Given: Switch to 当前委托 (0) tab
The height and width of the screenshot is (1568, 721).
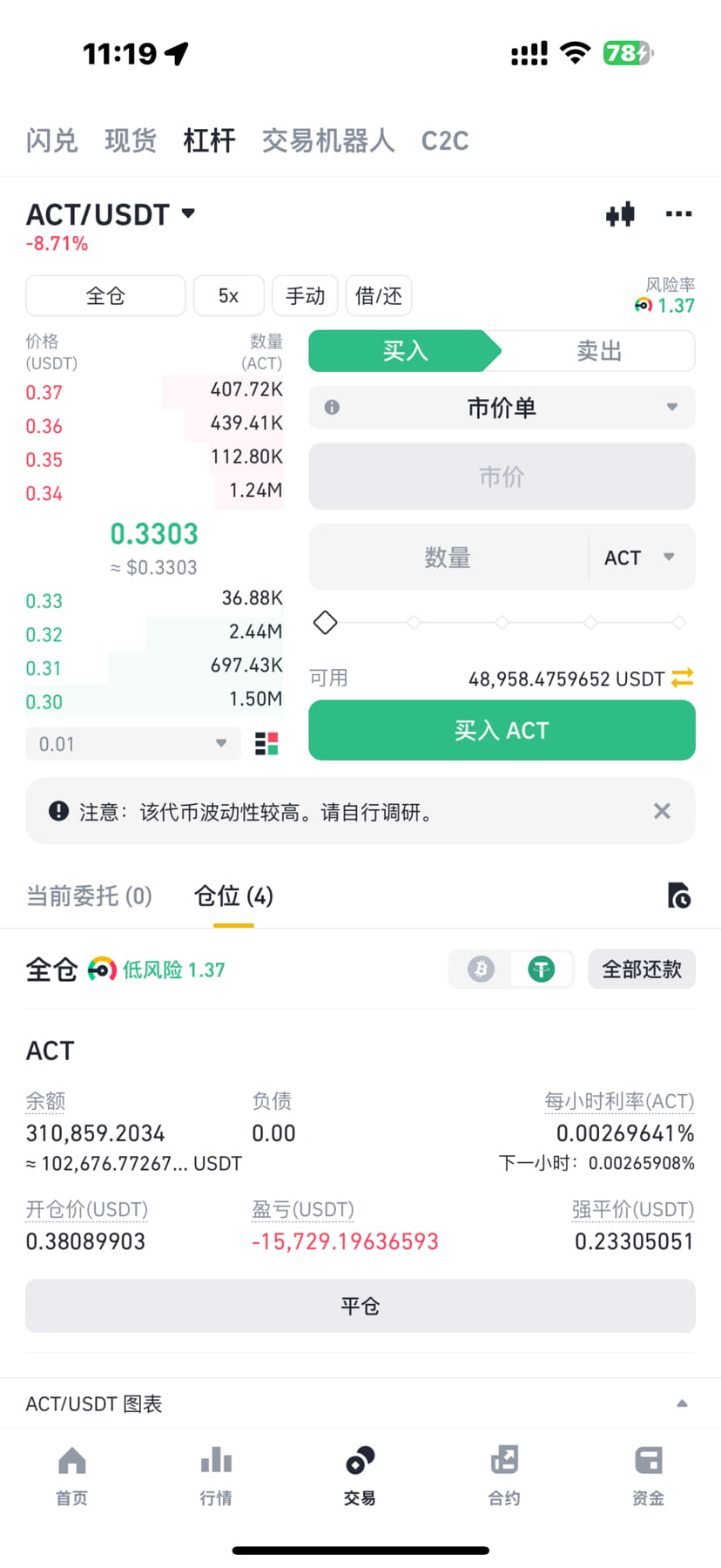Looking at the screenshot, I should click(89, 896).
